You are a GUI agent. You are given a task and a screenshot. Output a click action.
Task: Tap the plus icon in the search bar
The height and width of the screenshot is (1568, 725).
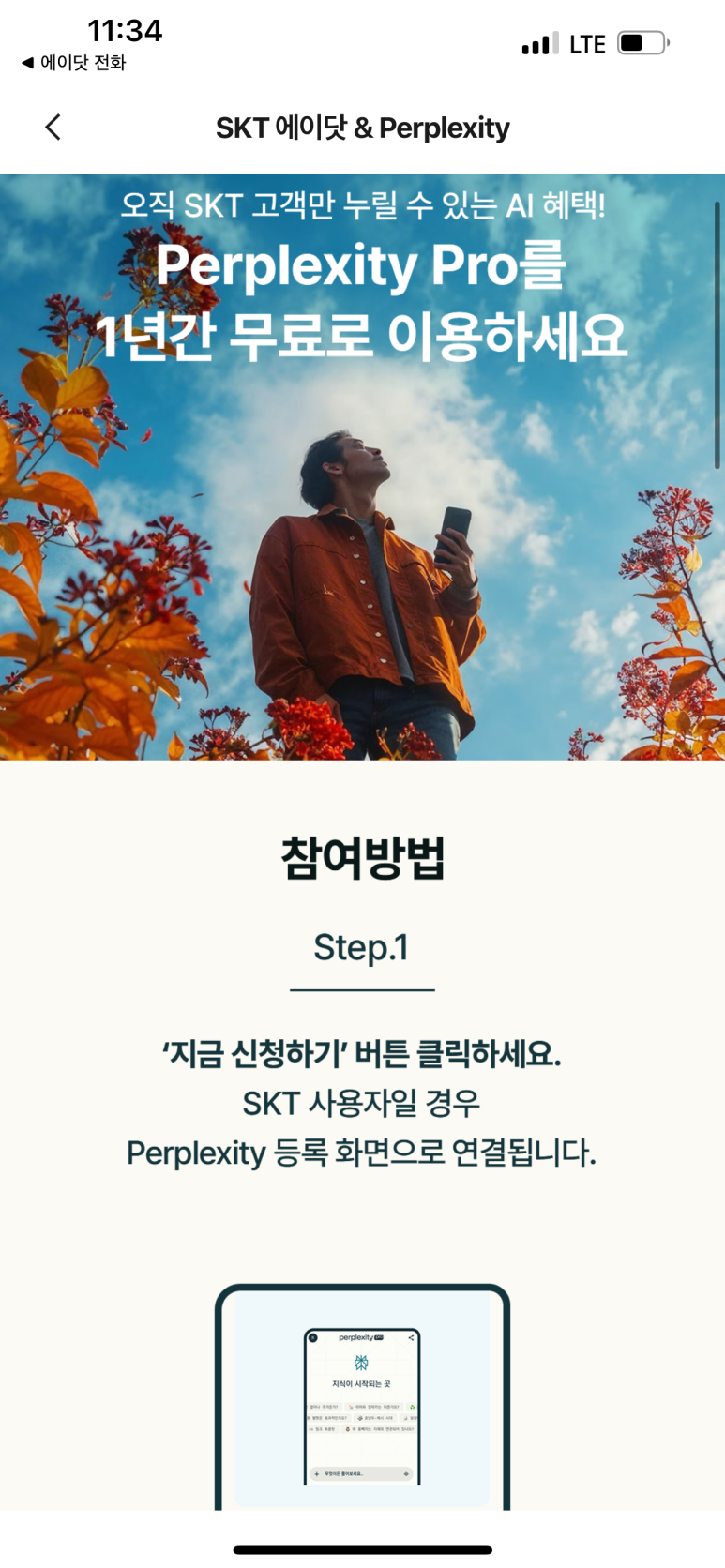point(317,1473)
